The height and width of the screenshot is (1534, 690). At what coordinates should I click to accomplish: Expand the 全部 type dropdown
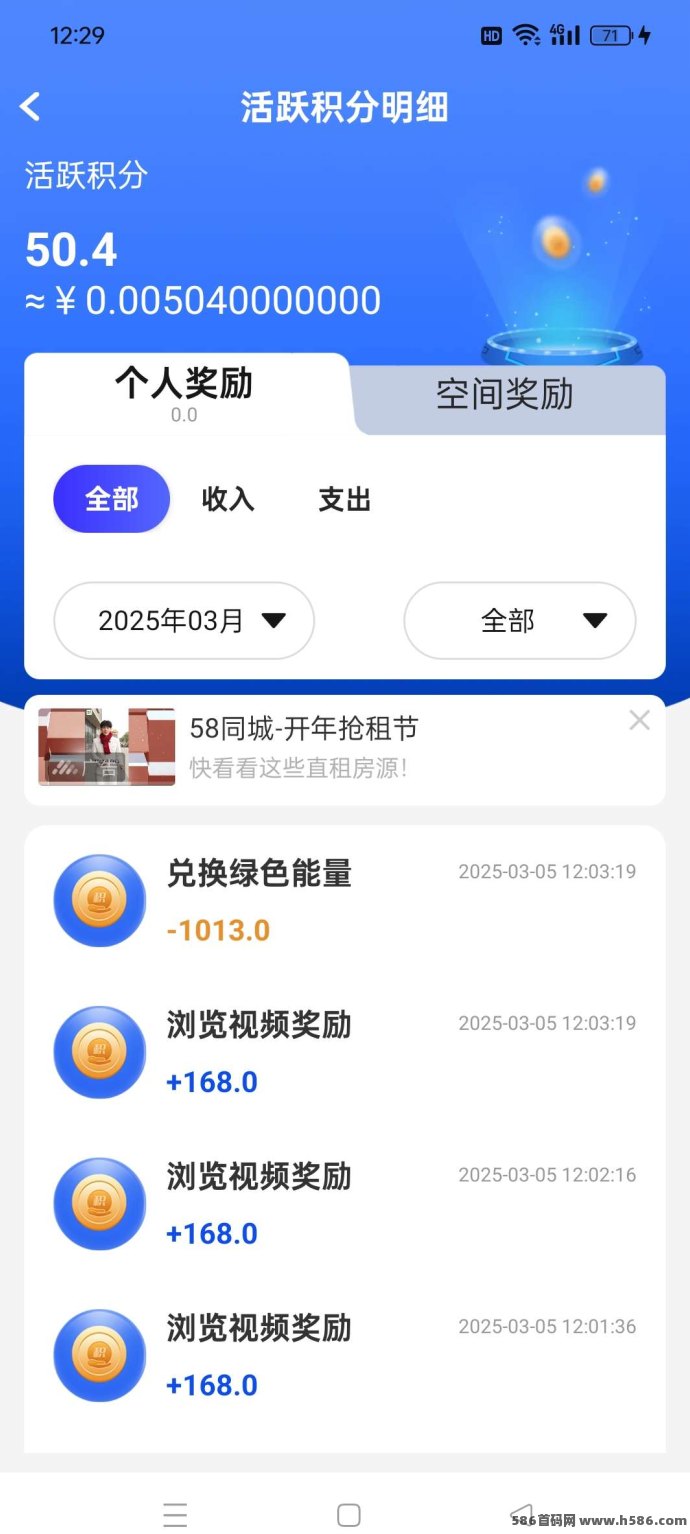(520, 621)
